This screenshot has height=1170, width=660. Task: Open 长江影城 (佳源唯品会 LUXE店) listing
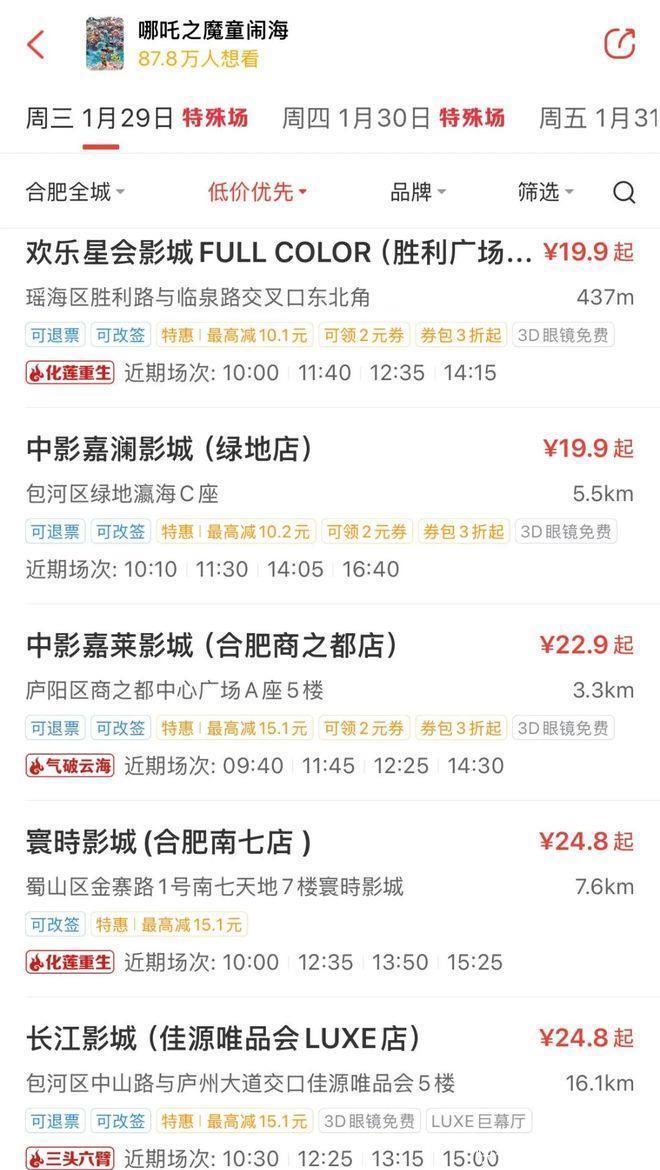tap(223, 1038)
